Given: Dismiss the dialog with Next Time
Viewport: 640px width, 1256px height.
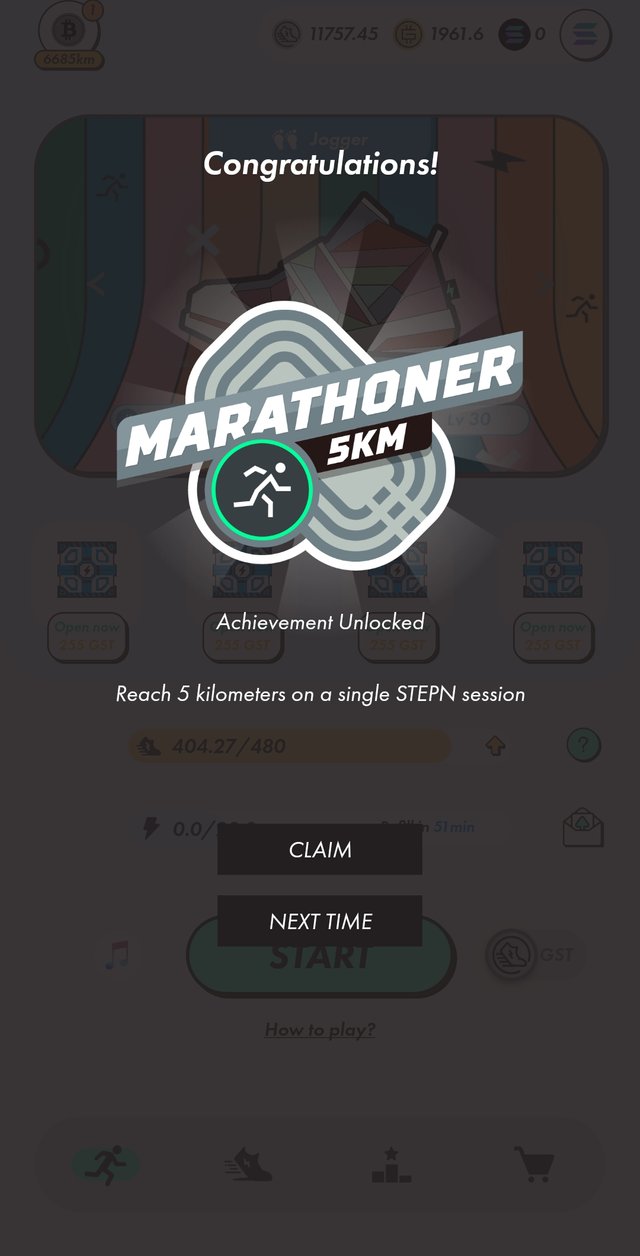Looking at the screenshot, I should (x=320, y=921).
